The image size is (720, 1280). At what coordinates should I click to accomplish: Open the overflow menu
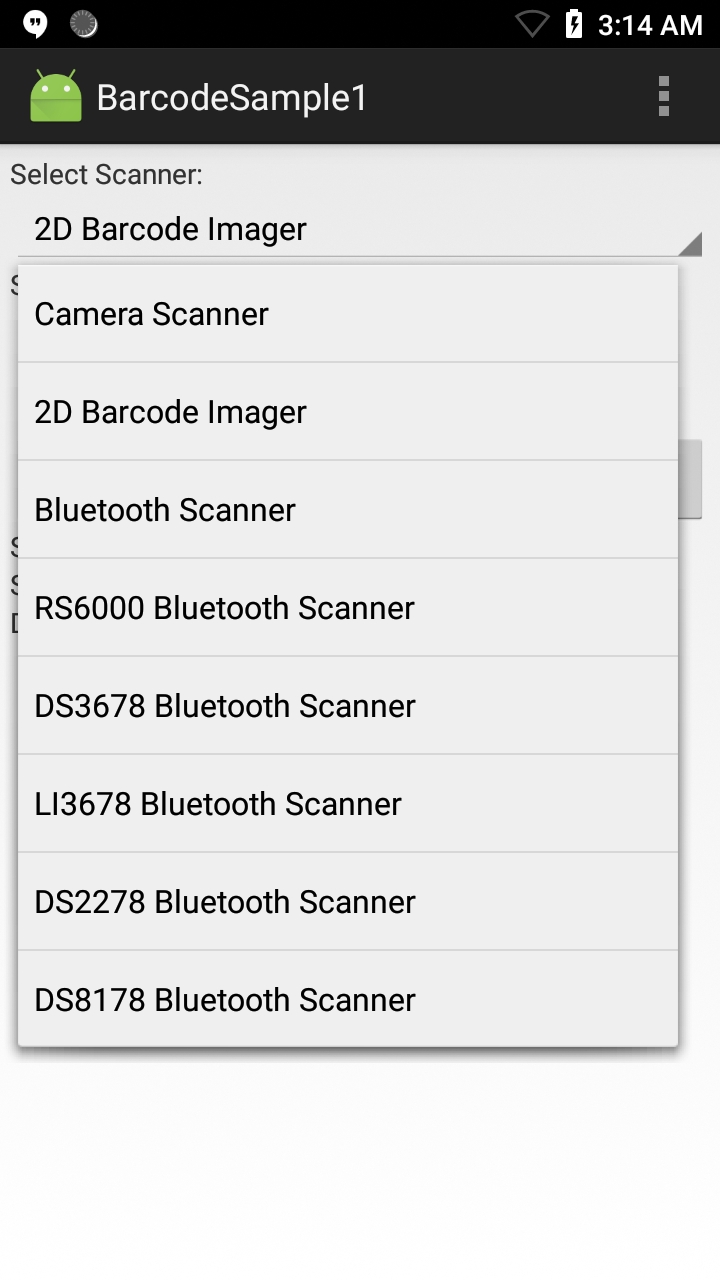point(663,97)
